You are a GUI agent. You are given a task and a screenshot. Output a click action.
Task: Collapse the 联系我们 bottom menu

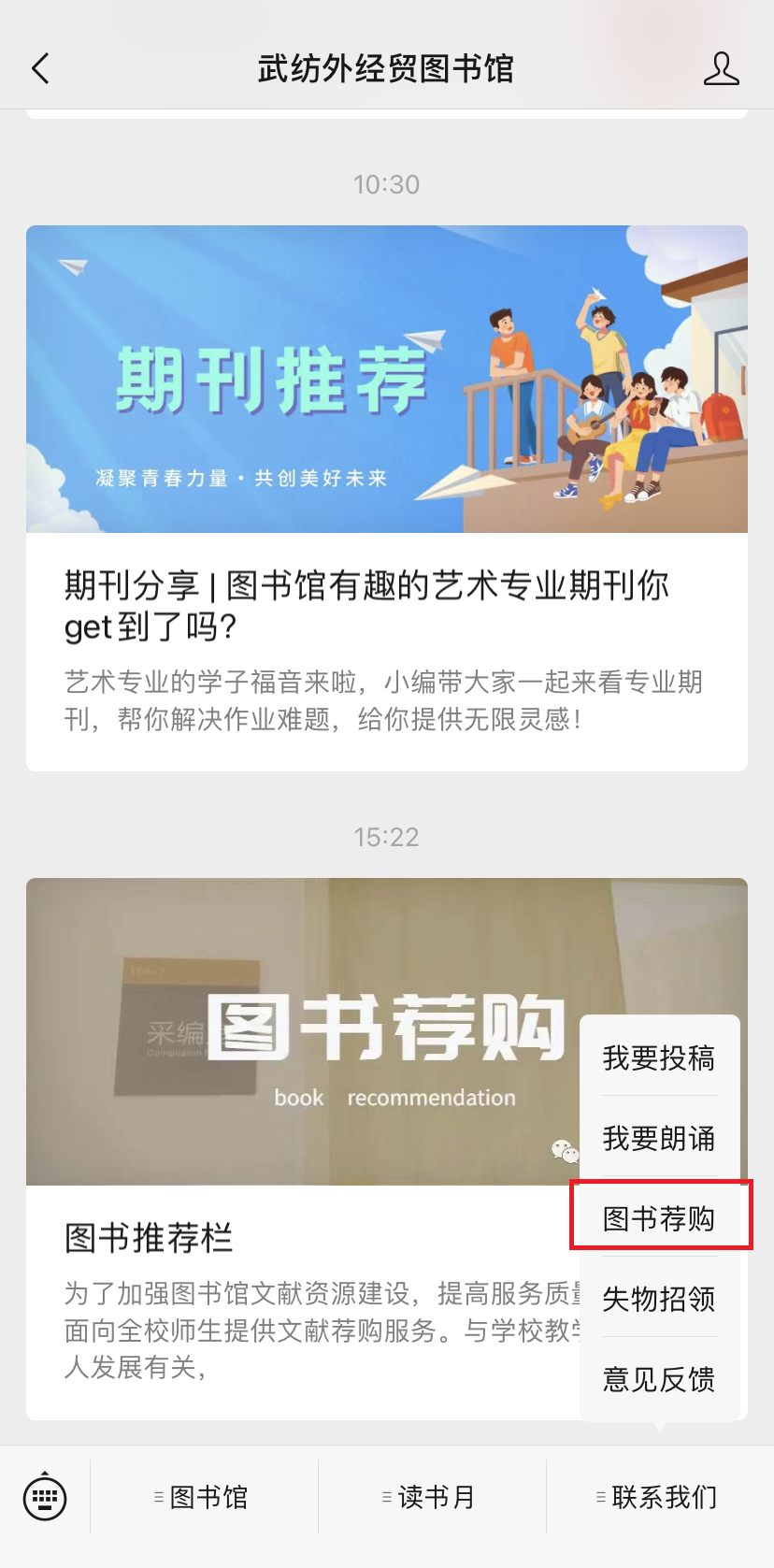[660, 1497]
